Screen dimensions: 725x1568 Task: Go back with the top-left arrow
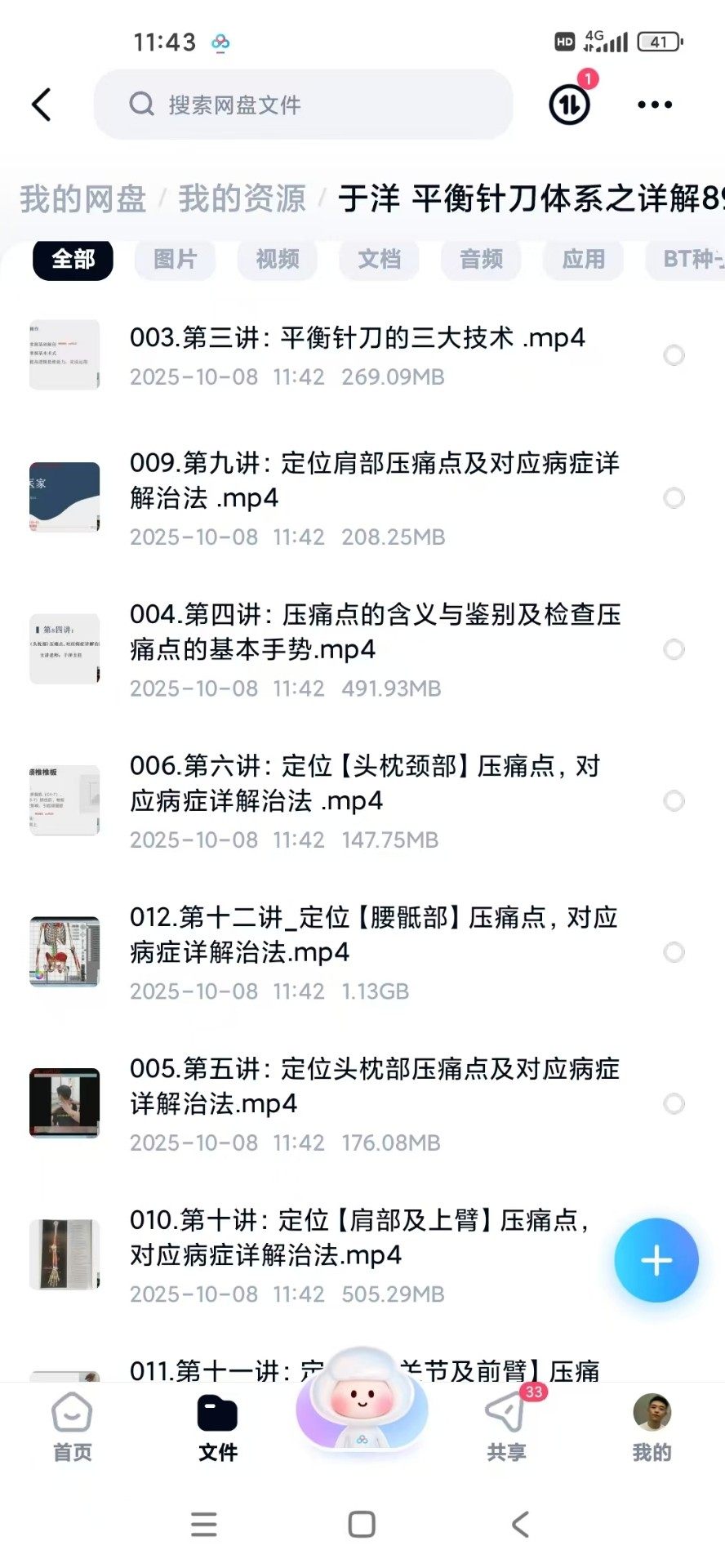pos(42,105)
